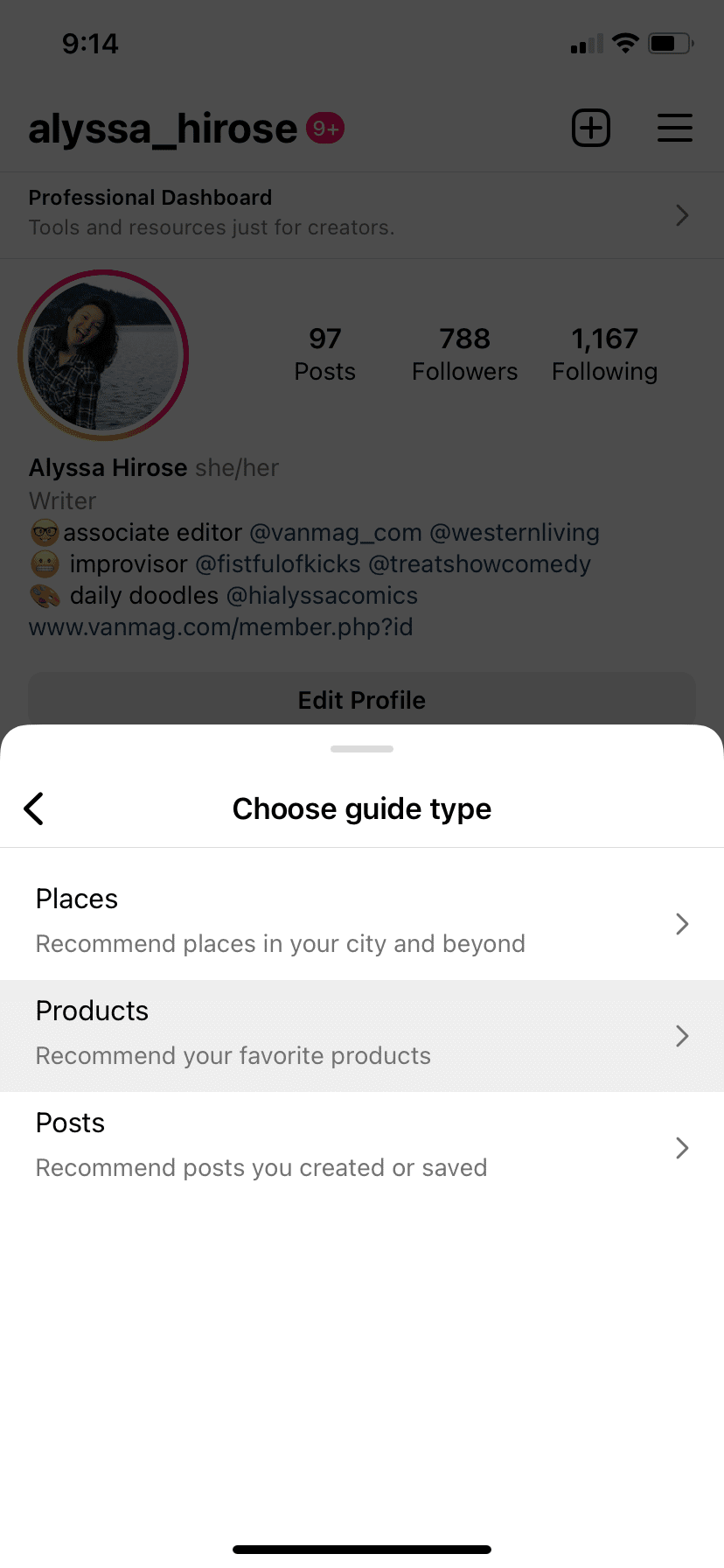Open the Places row chevron
This screenshot has width=724, height=1568.
point(682,924)
